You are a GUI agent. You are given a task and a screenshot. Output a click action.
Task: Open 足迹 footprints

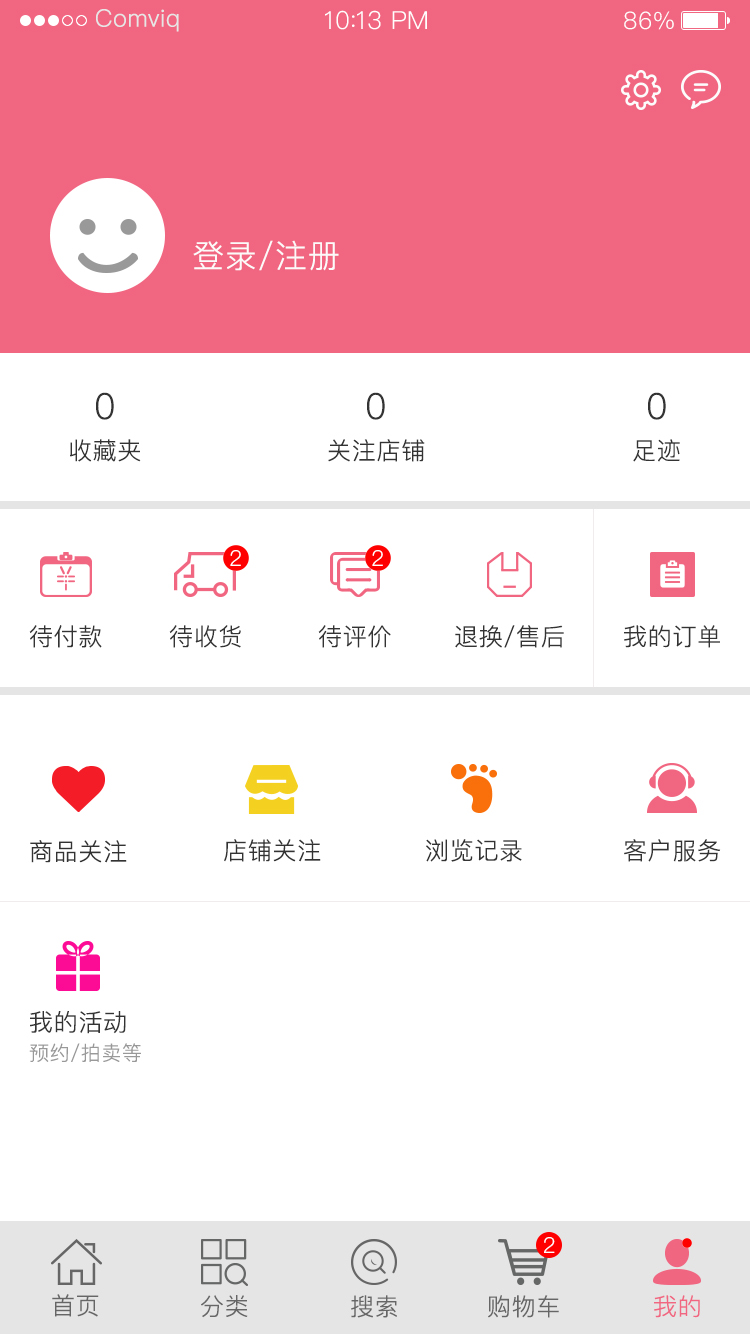pyautogui.click(x=656, y=427)
